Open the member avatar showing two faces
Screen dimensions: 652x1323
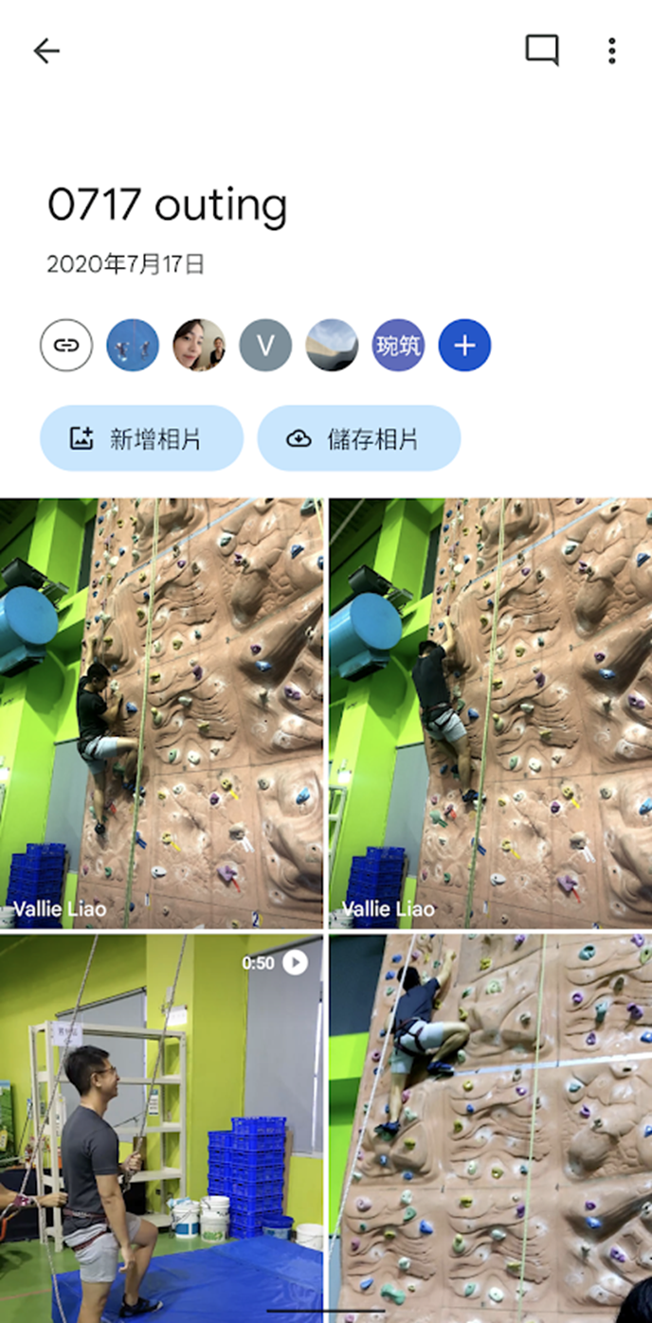199,346
